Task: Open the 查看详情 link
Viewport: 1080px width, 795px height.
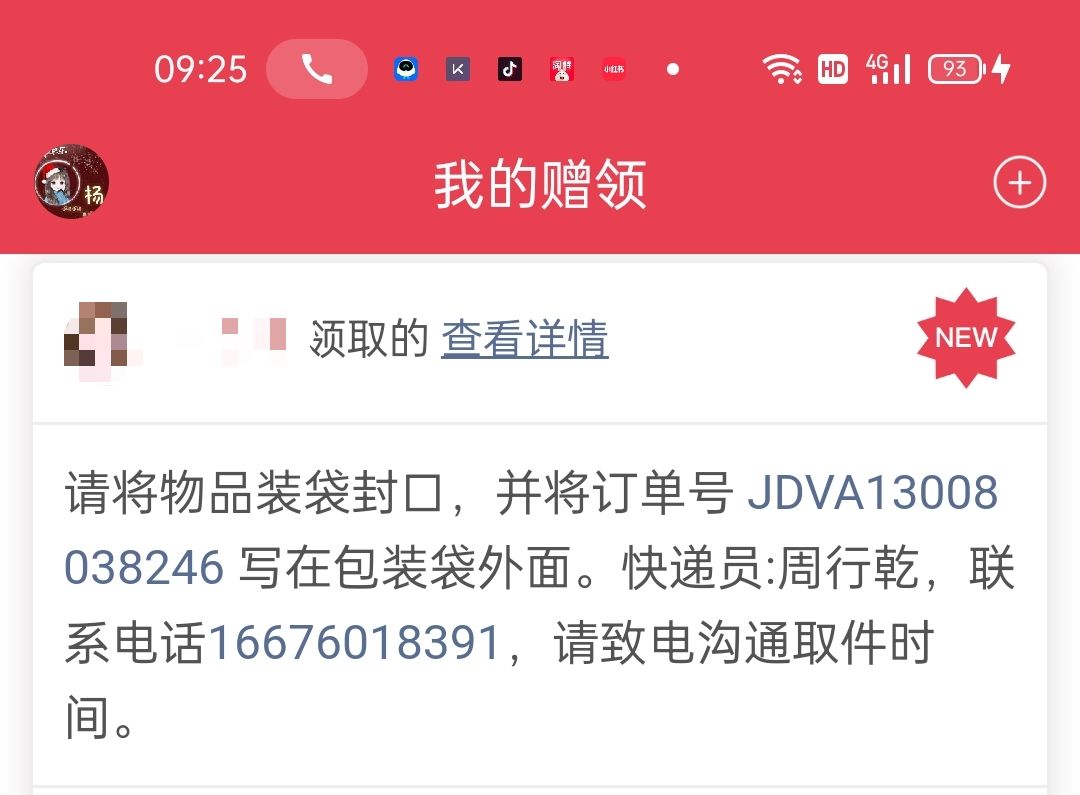Action: click(x=524, y=340)
